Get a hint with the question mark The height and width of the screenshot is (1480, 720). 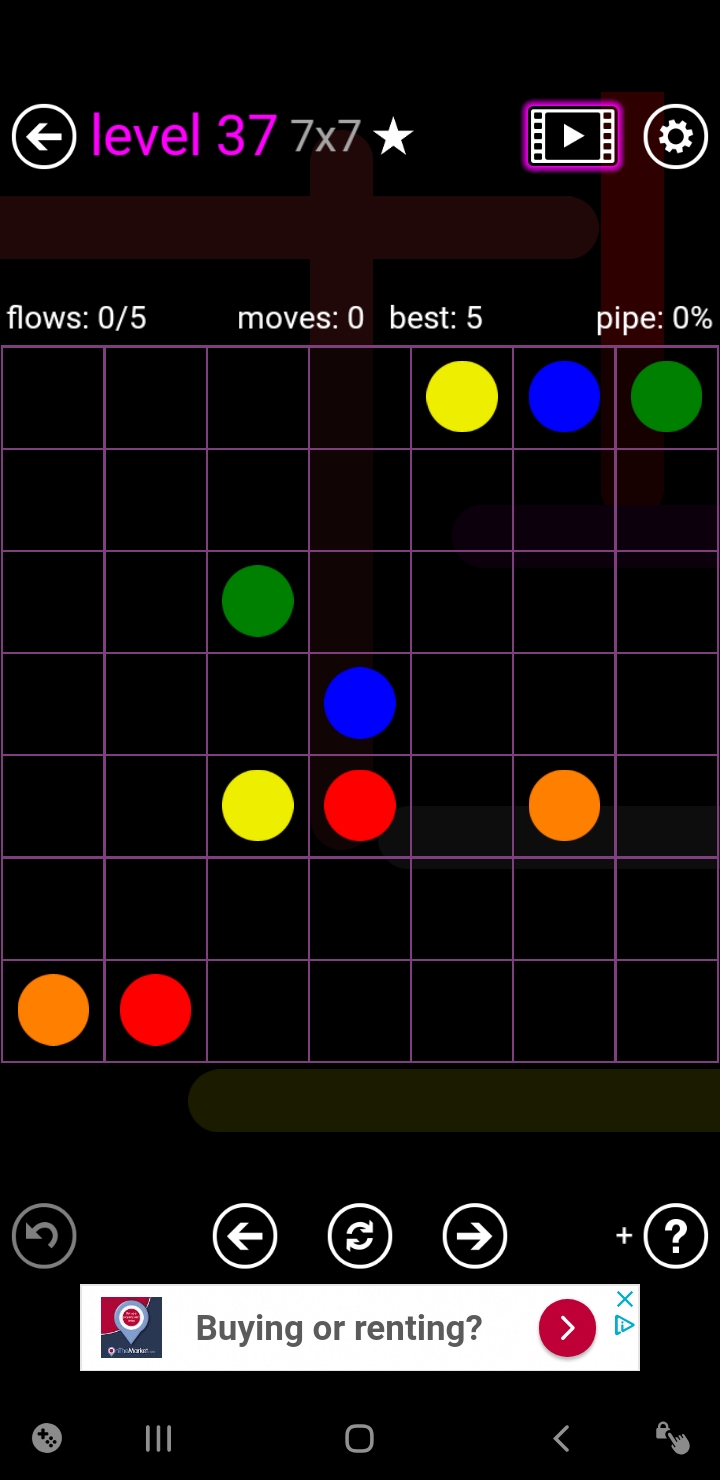coord(675,1236)
